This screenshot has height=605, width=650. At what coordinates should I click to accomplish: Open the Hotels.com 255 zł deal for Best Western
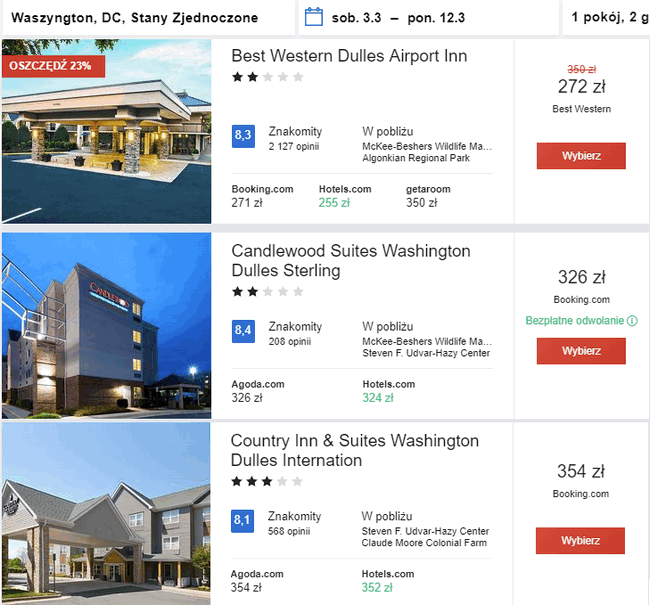coord(344,196)
